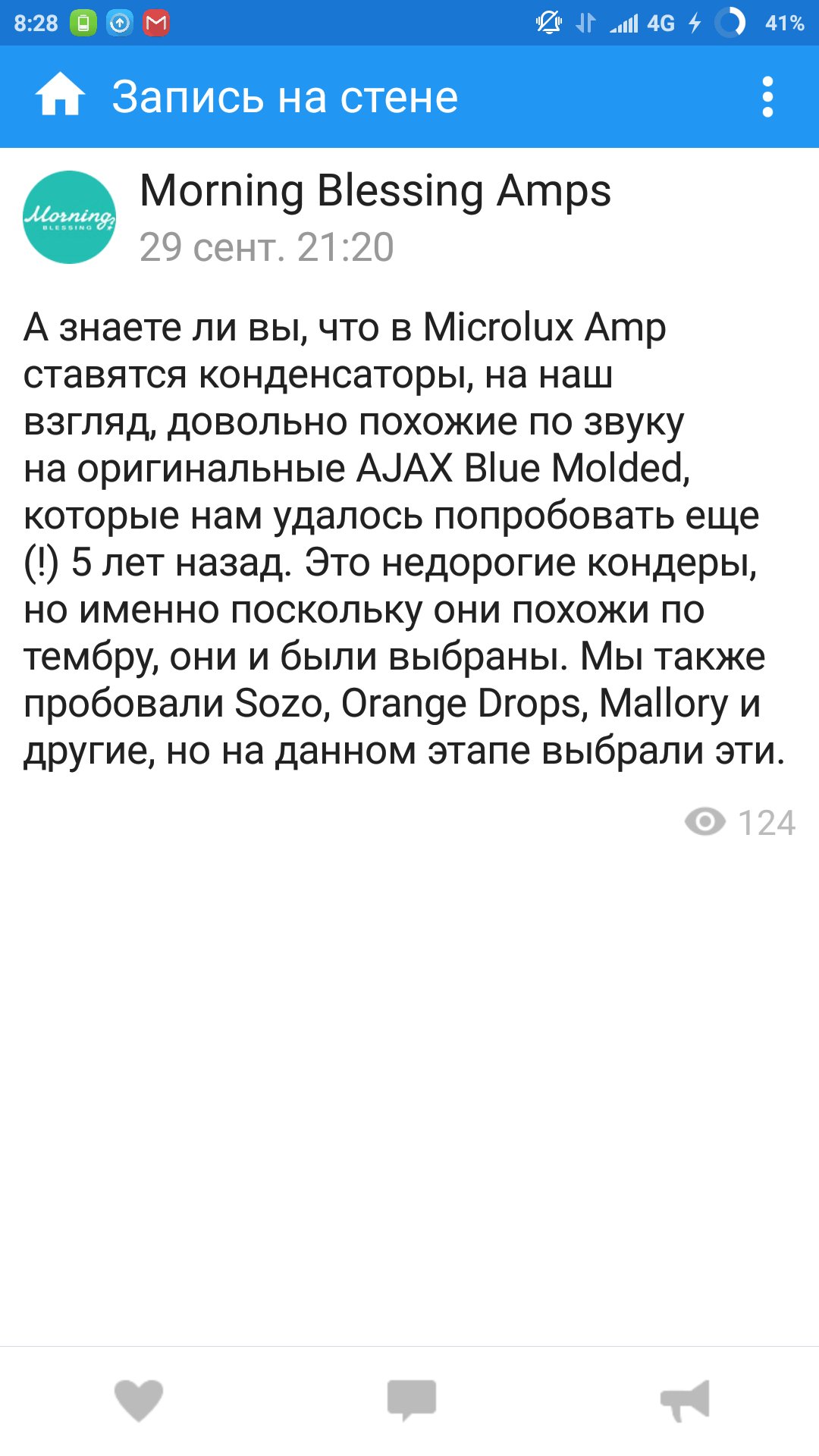The height and width of the screenshot is (1456, 819).
Task: Like this wall post
Action: [x=139, y=1399]
